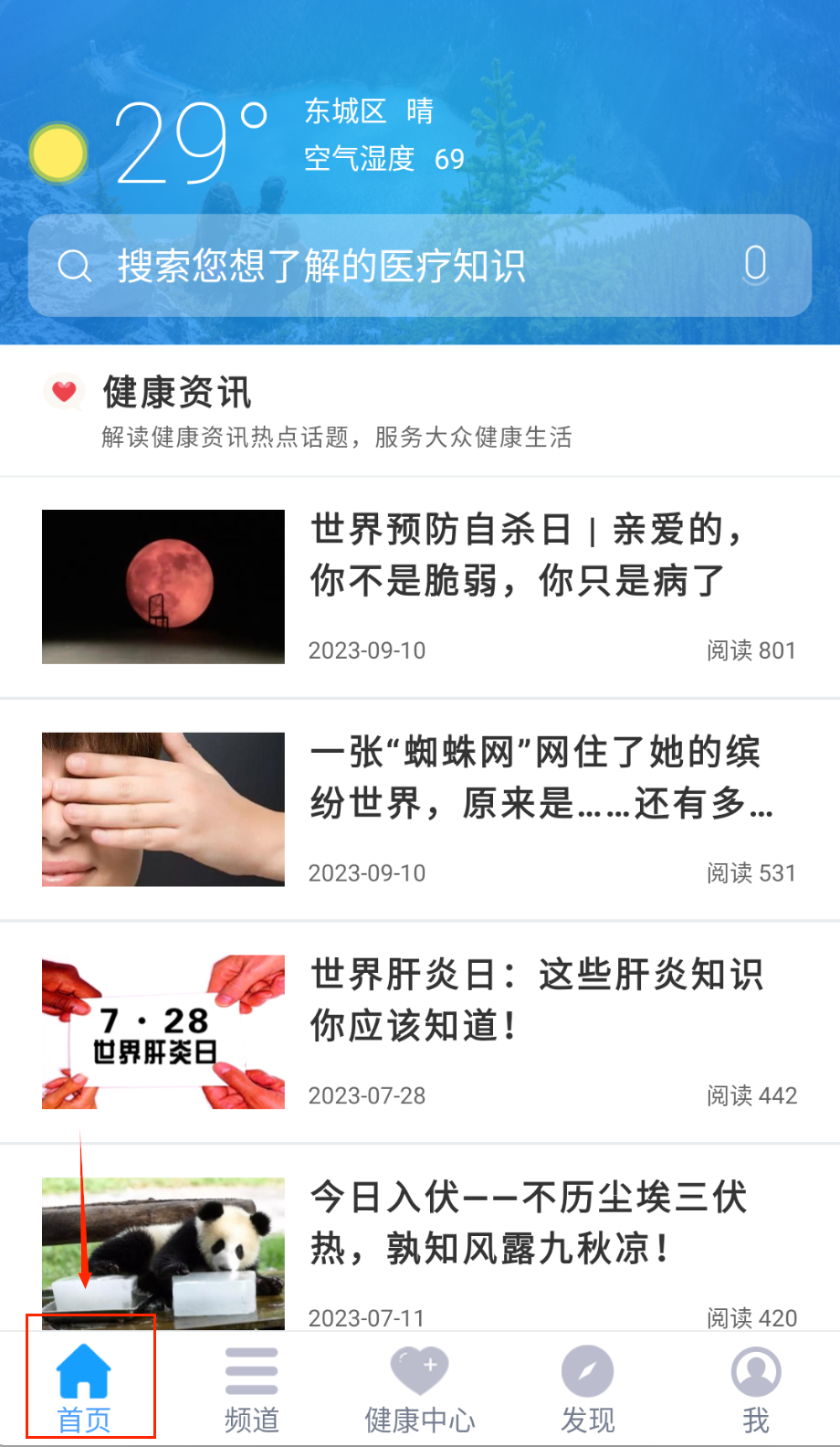Switch to the 频道 tab
840x1447 pixels.
click(252, 1388)
